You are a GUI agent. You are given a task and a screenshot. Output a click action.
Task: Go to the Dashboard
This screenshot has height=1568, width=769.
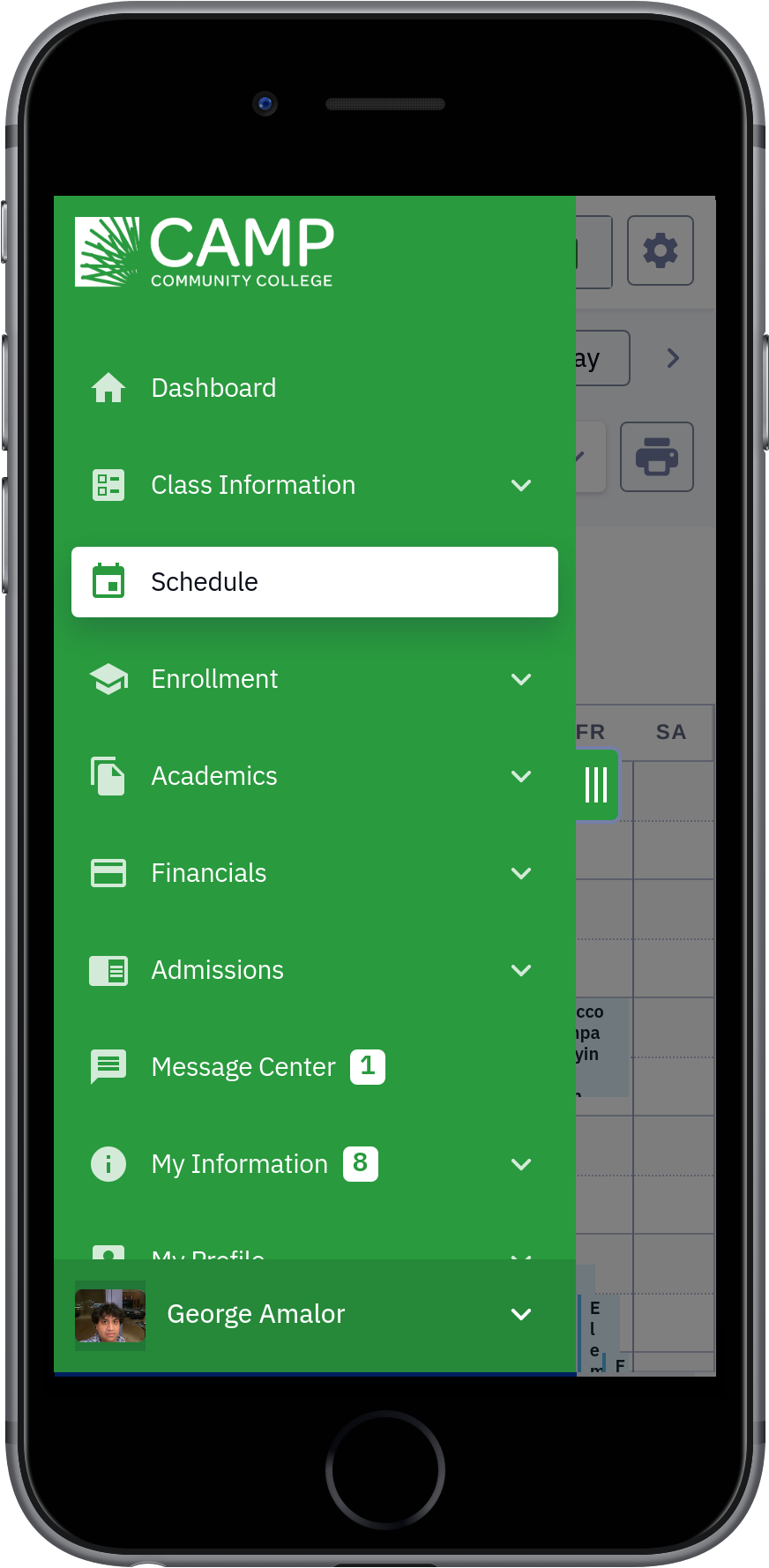pyautogui.click(x=314, y=388)
